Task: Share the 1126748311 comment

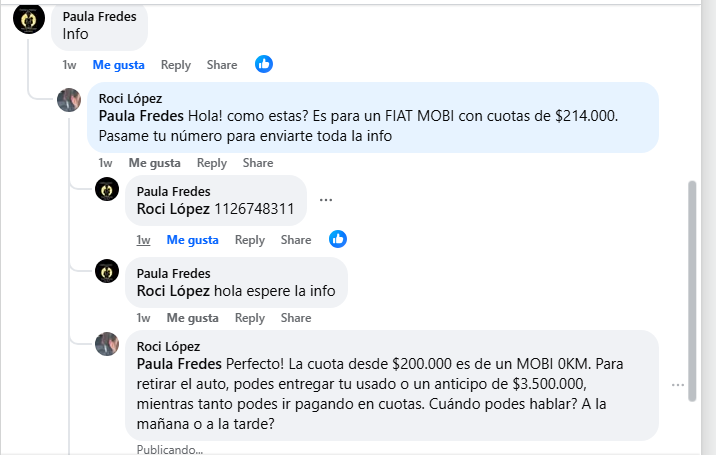Action: tap(296, 240)
